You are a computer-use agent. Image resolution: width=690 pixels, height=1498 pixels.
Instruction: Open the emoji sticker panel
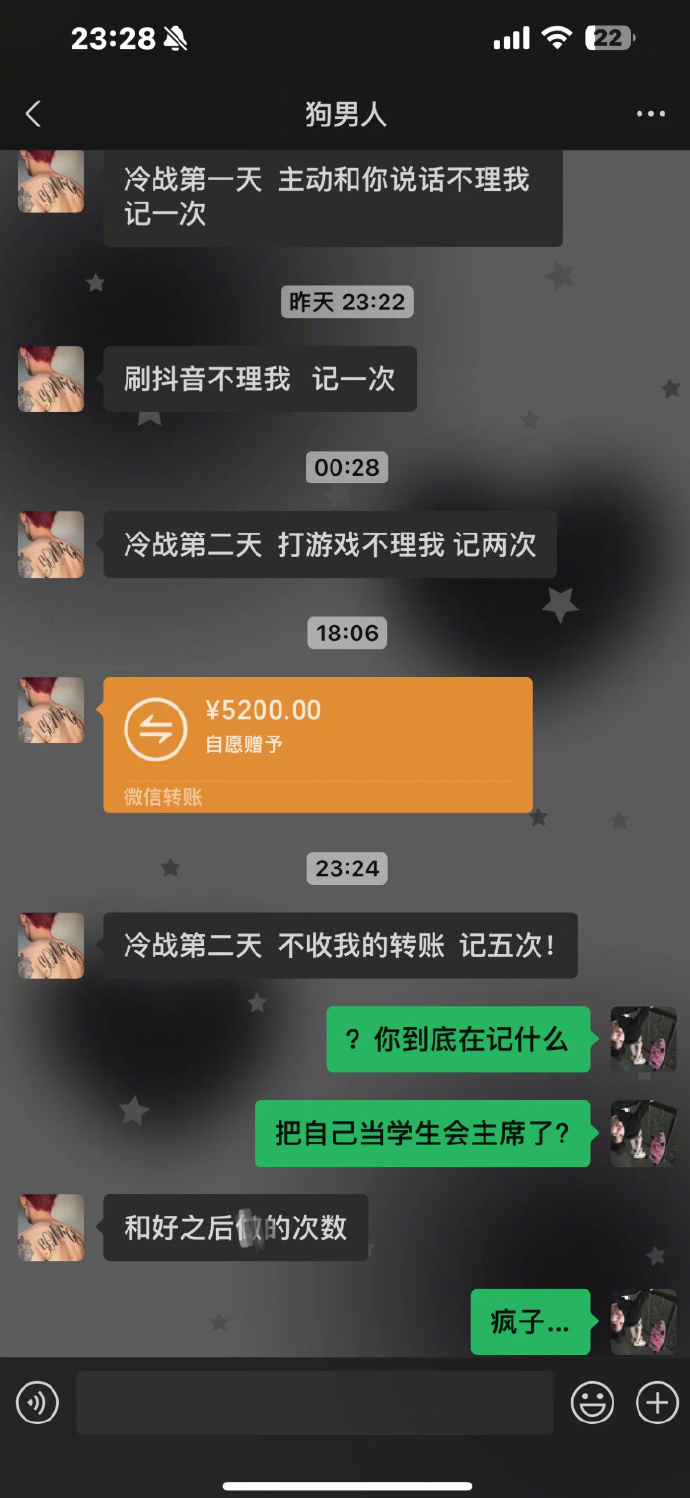tap(592, 1403)
